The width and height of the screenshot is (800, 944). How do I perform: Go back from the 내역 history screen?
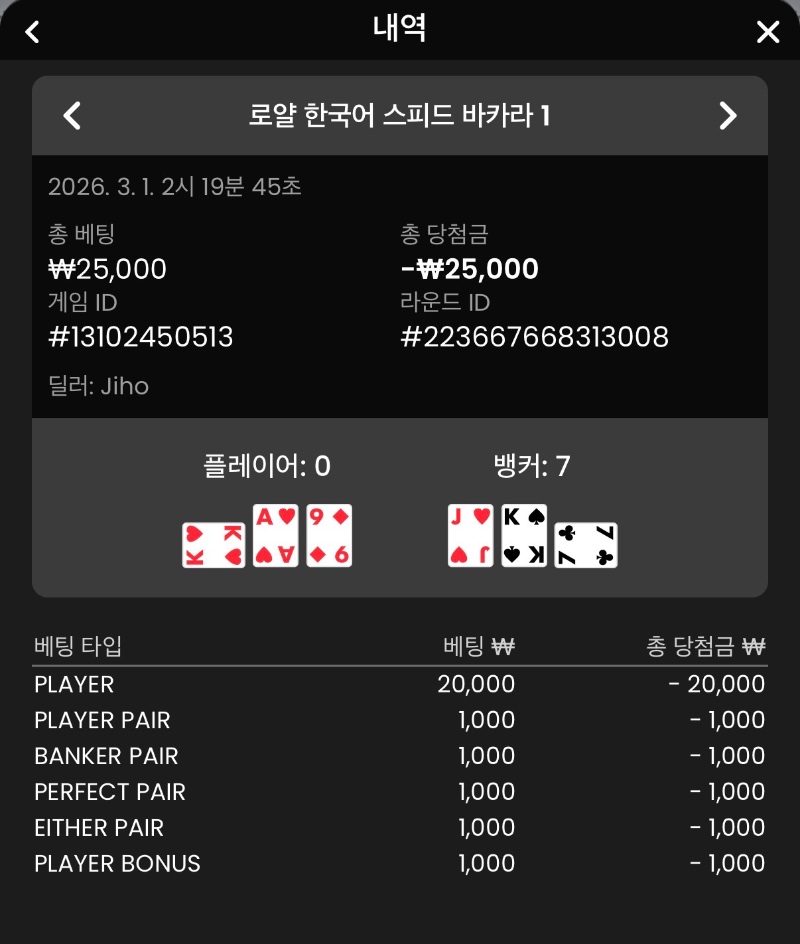click(32, 32)
